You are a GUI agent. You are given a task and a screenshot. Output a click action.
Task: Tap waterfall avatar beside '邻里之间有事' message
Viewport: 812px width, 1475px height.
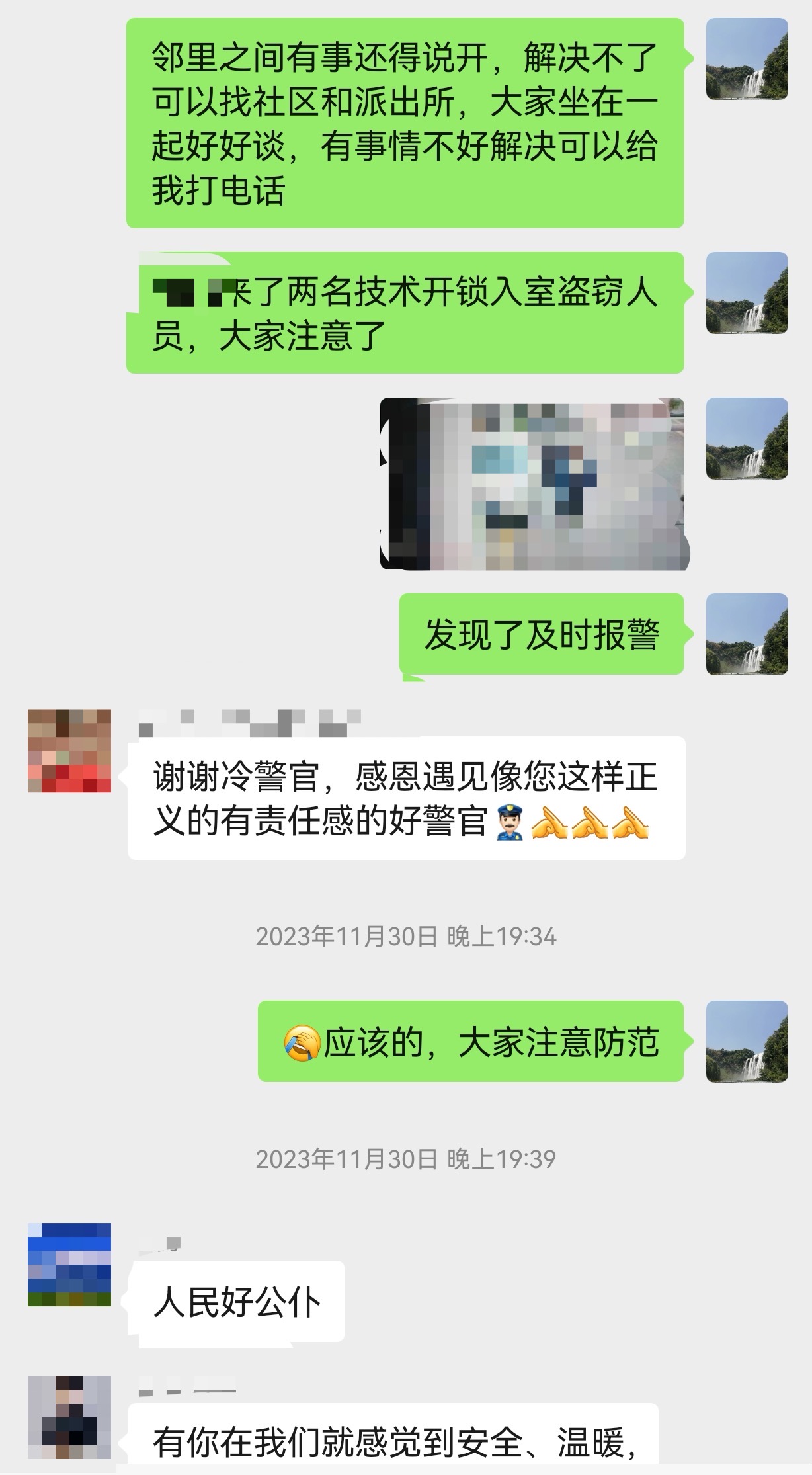[747, 59]
